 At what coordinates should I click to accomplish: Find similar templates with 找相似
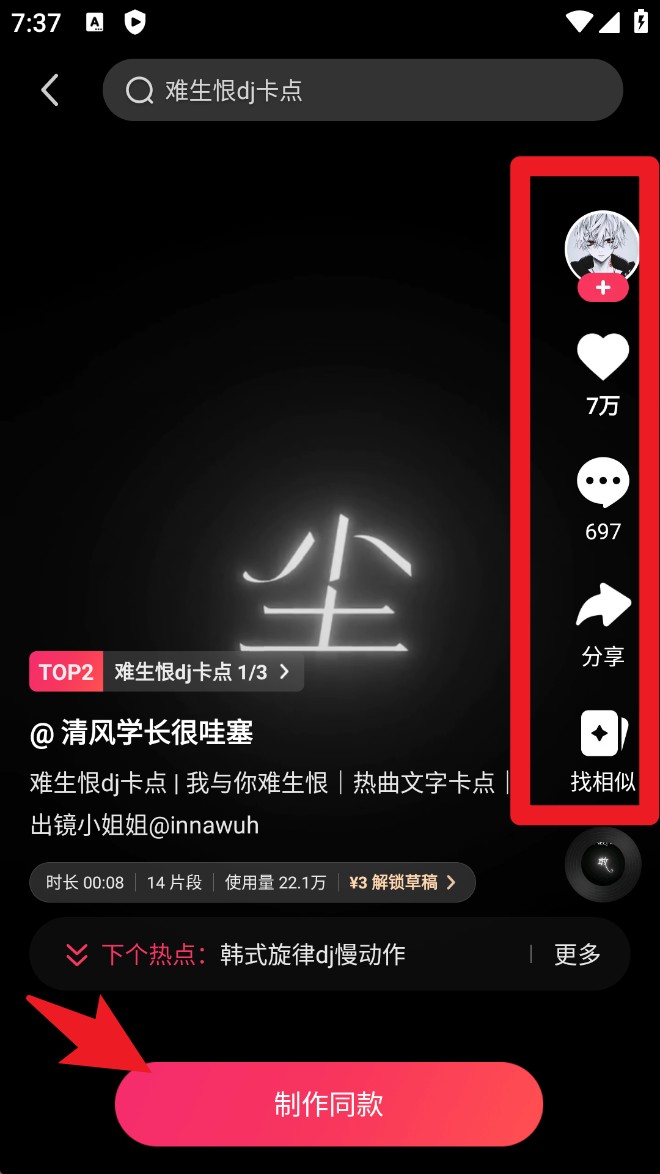603,735
